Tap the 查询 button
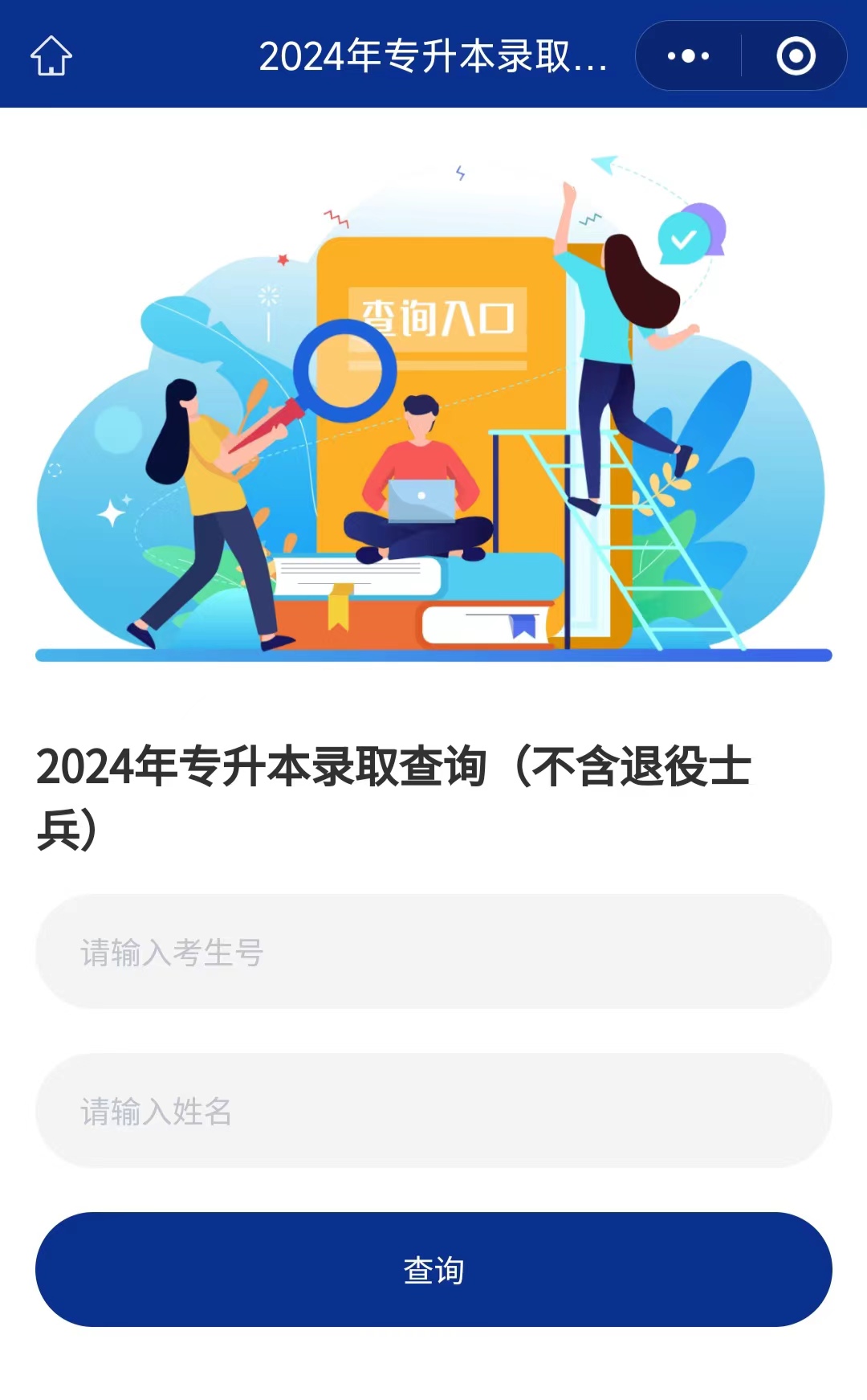The image size is (867, 1400). tap(433, 1270)
